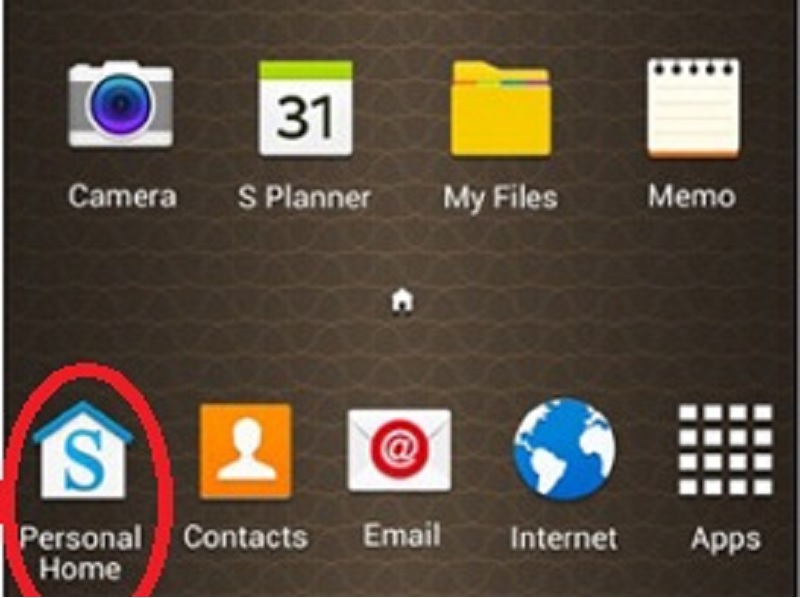Open the Camera app
The image size is (800, 598).
tap(120, 107)
